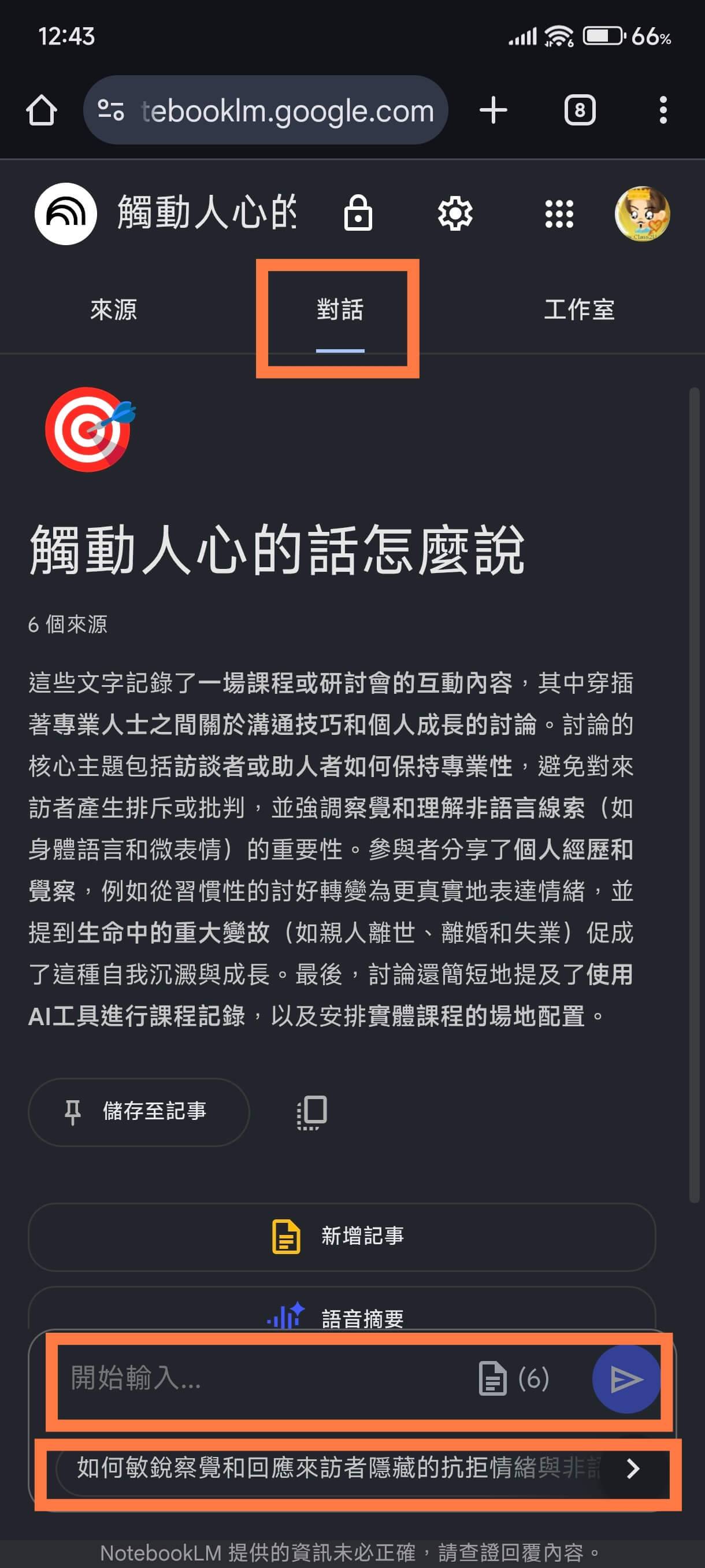The image size is (705, 1568).
Task: Open the notebook share lock icon
Action: pyautogui.click(x=358, y=215)
